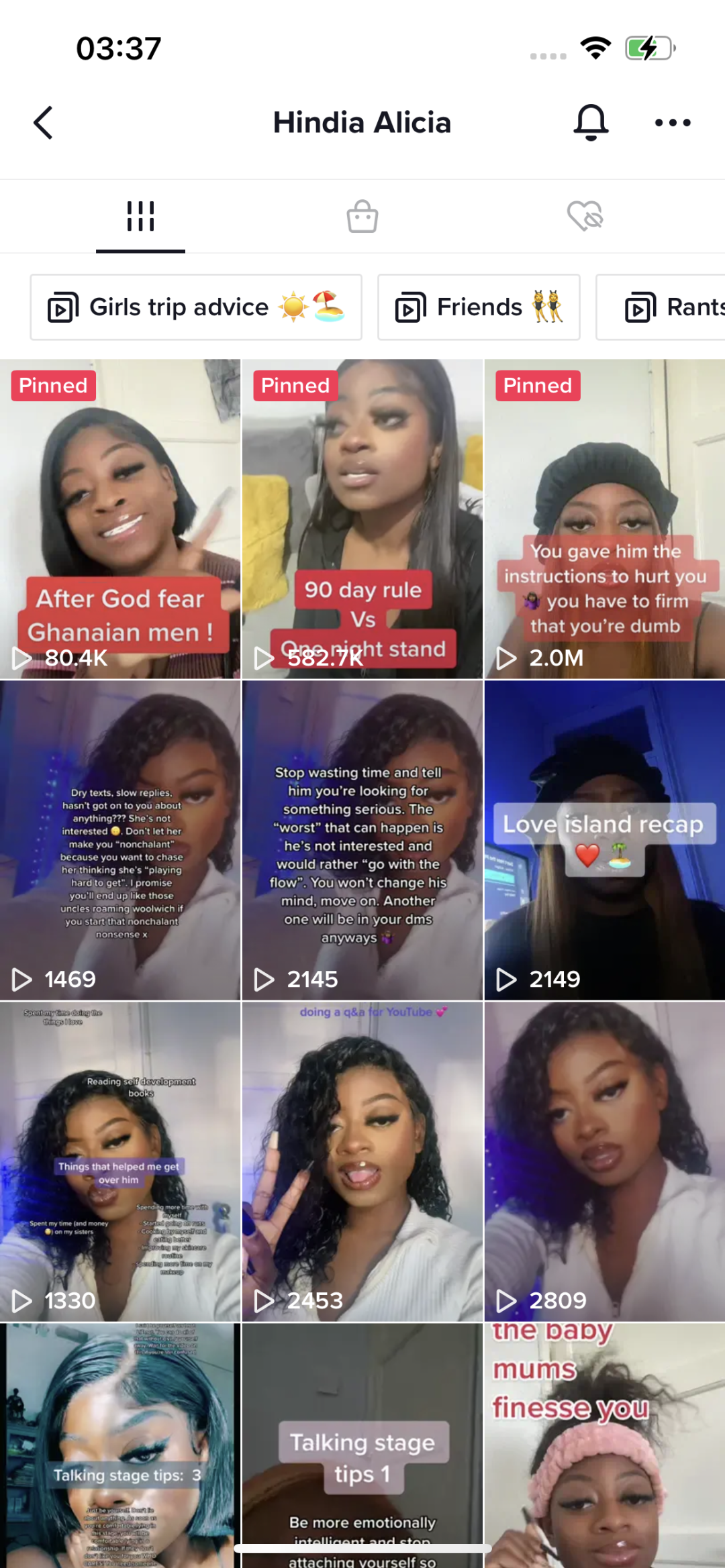Switch to the liked videos tab

pyautogui.click(x=585, y=217)
